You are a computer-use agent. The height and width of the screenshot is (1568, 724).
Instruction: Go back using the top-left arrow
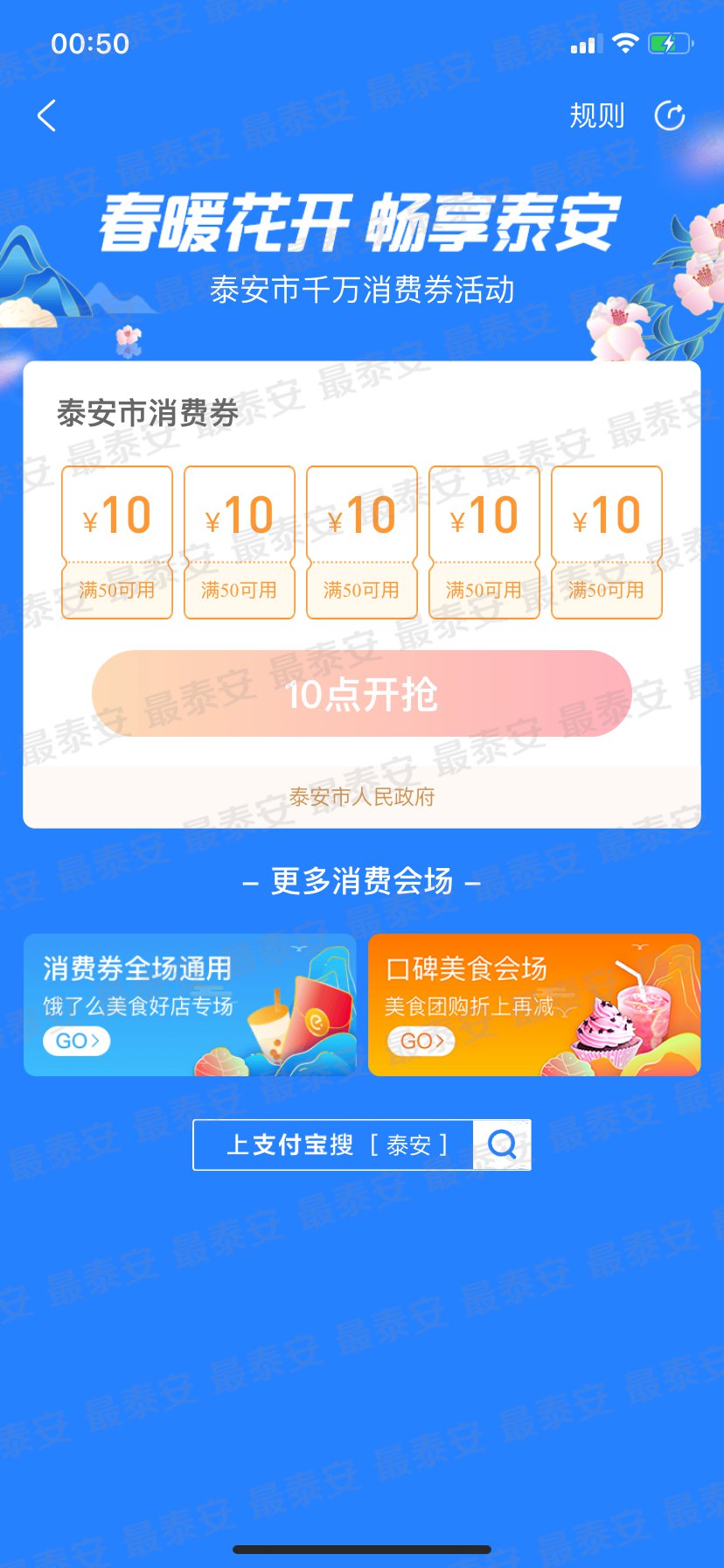(x=47, y=115)
